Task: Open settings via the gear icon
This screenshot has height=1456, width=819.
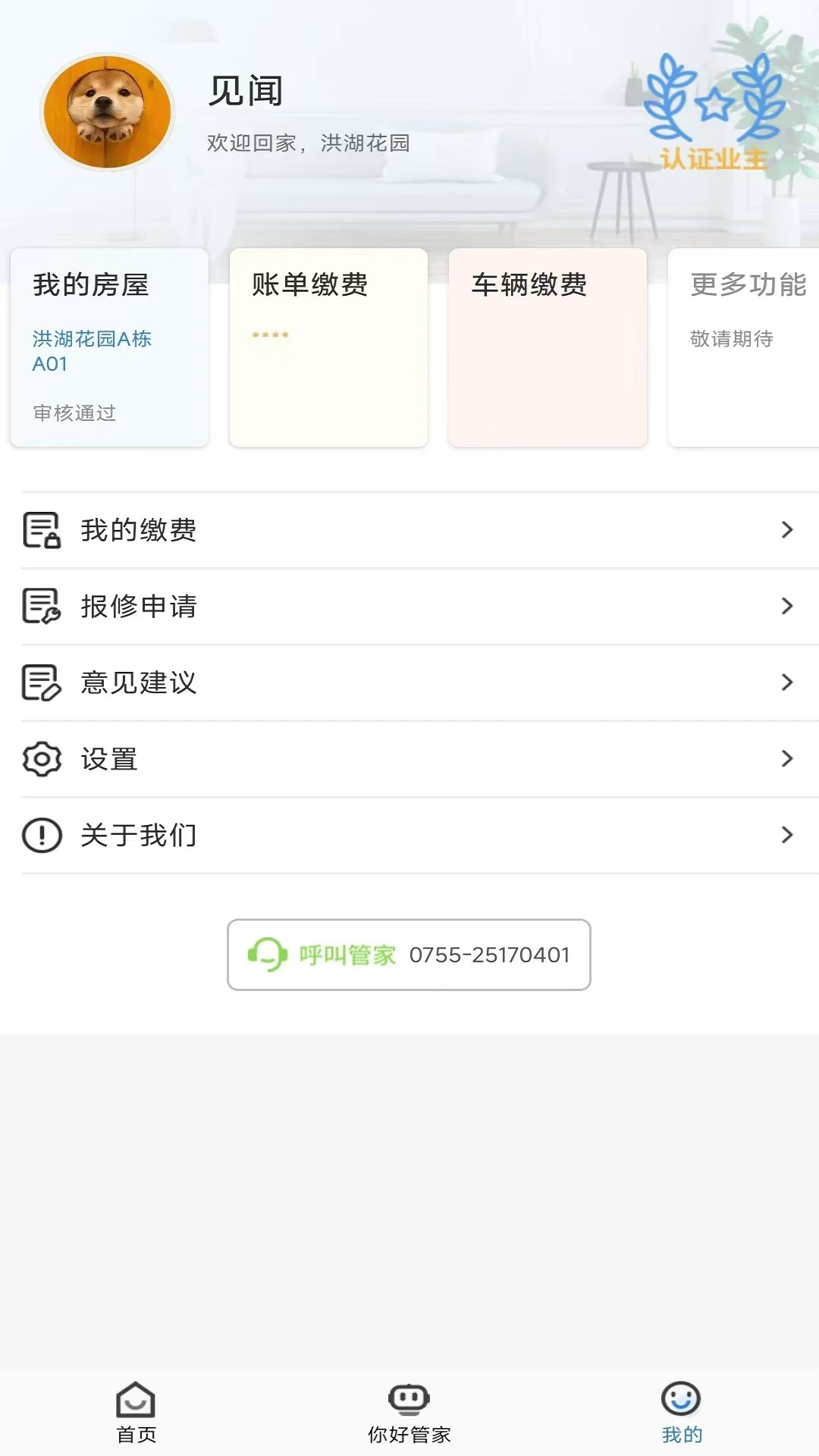Action: click(41, 758)
